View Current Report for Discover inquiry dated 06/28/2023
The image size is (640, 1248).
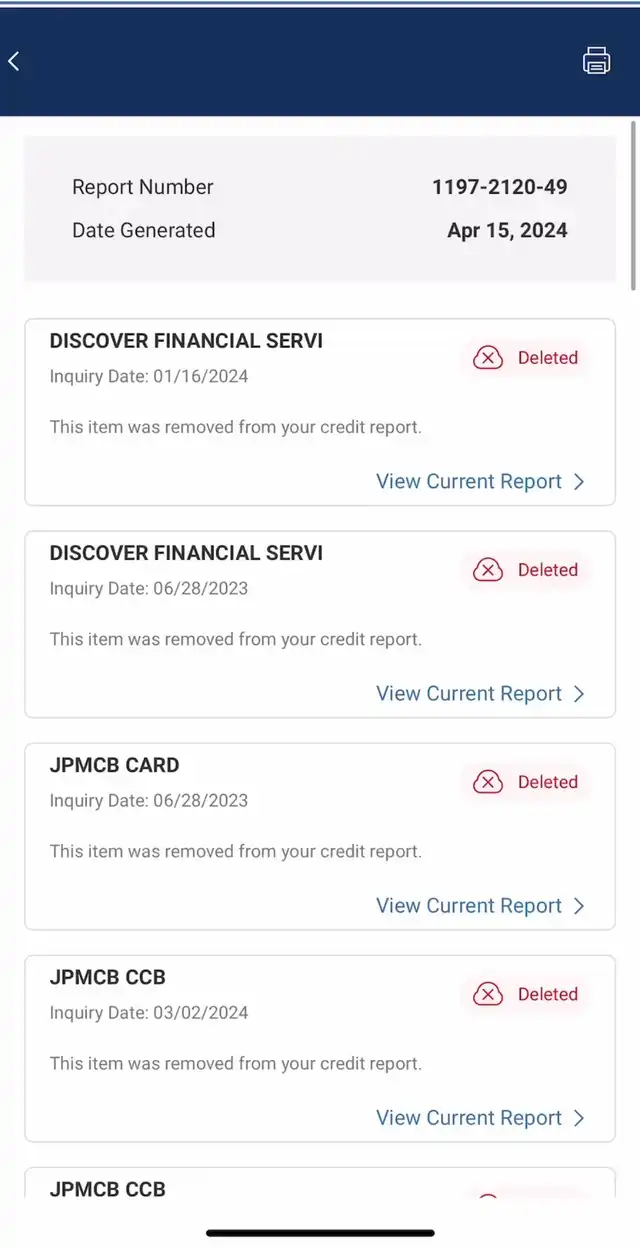(x=480, y=694)
